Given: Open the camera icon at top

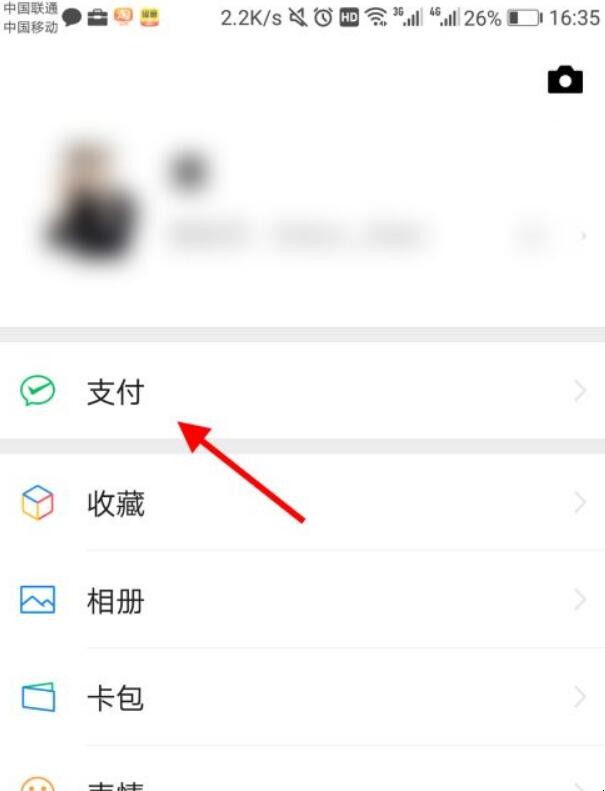Looking at the screenshot, I should [565, 81].
